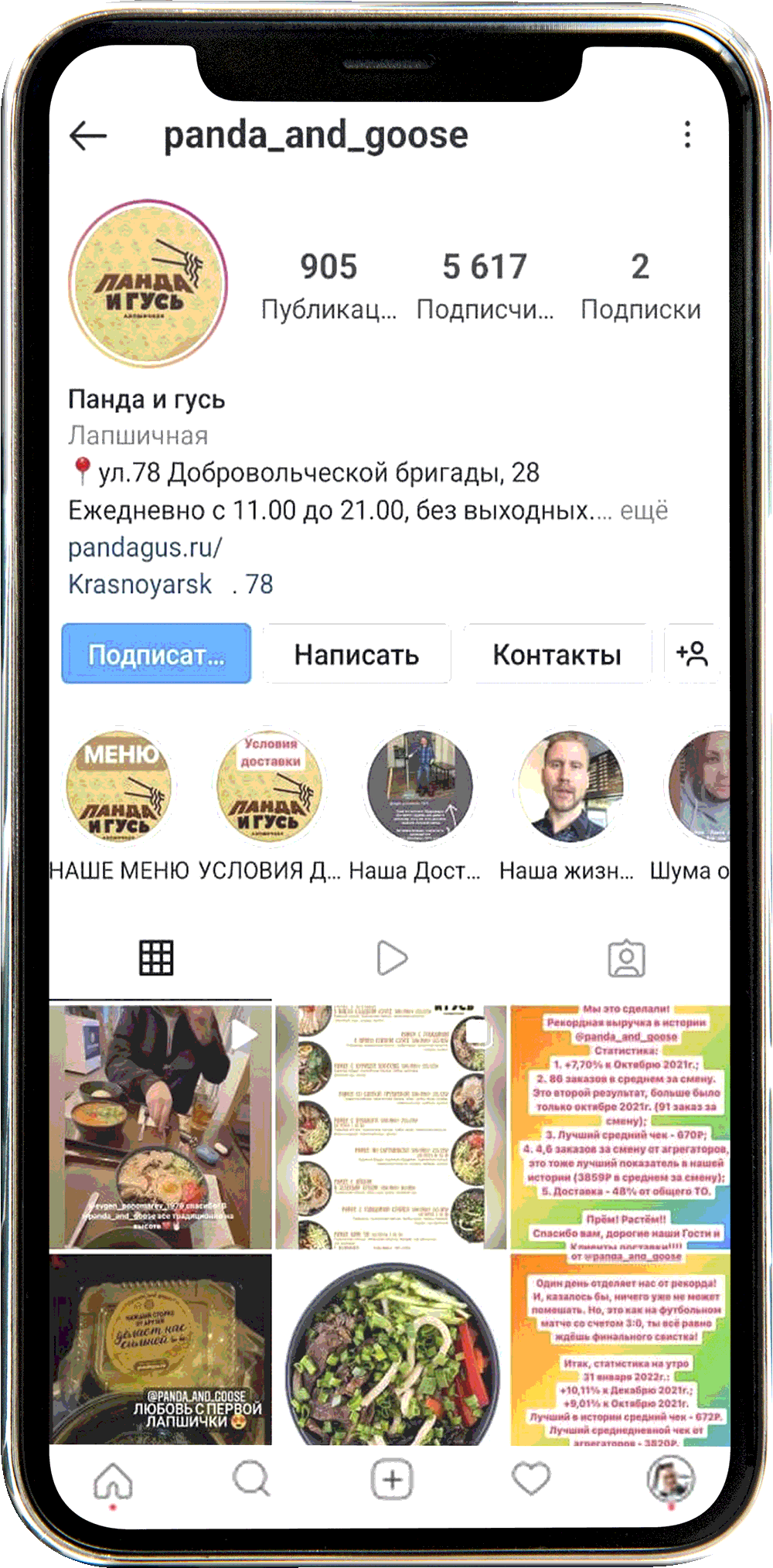Viewport: 773px width, 1568px height.
Task: Open the pandagus.ru website link
Action: 145,547
